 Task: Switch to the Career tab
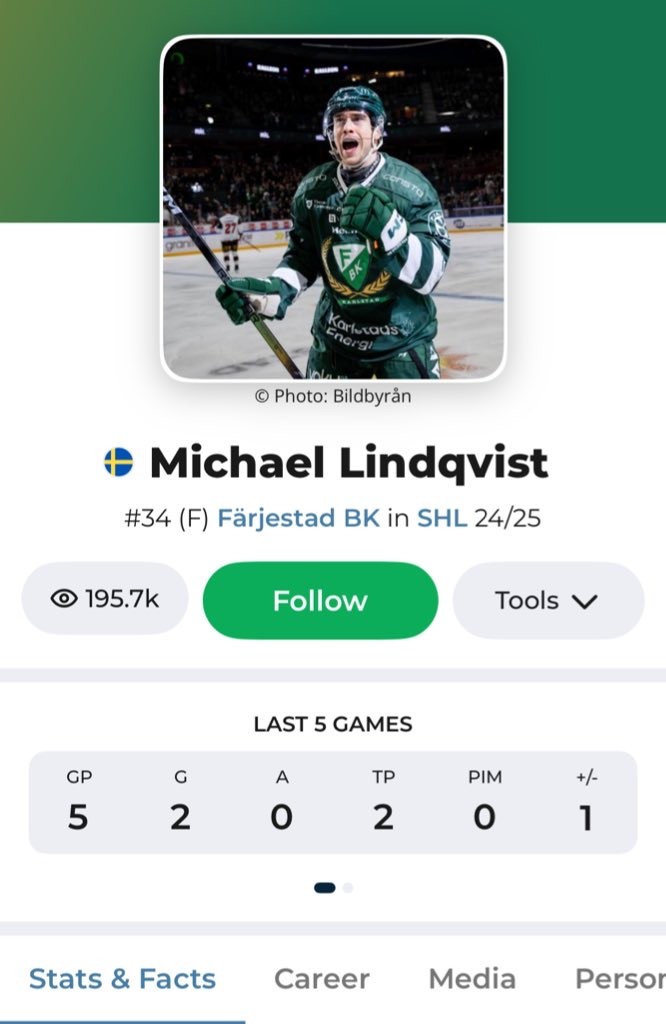321,979
